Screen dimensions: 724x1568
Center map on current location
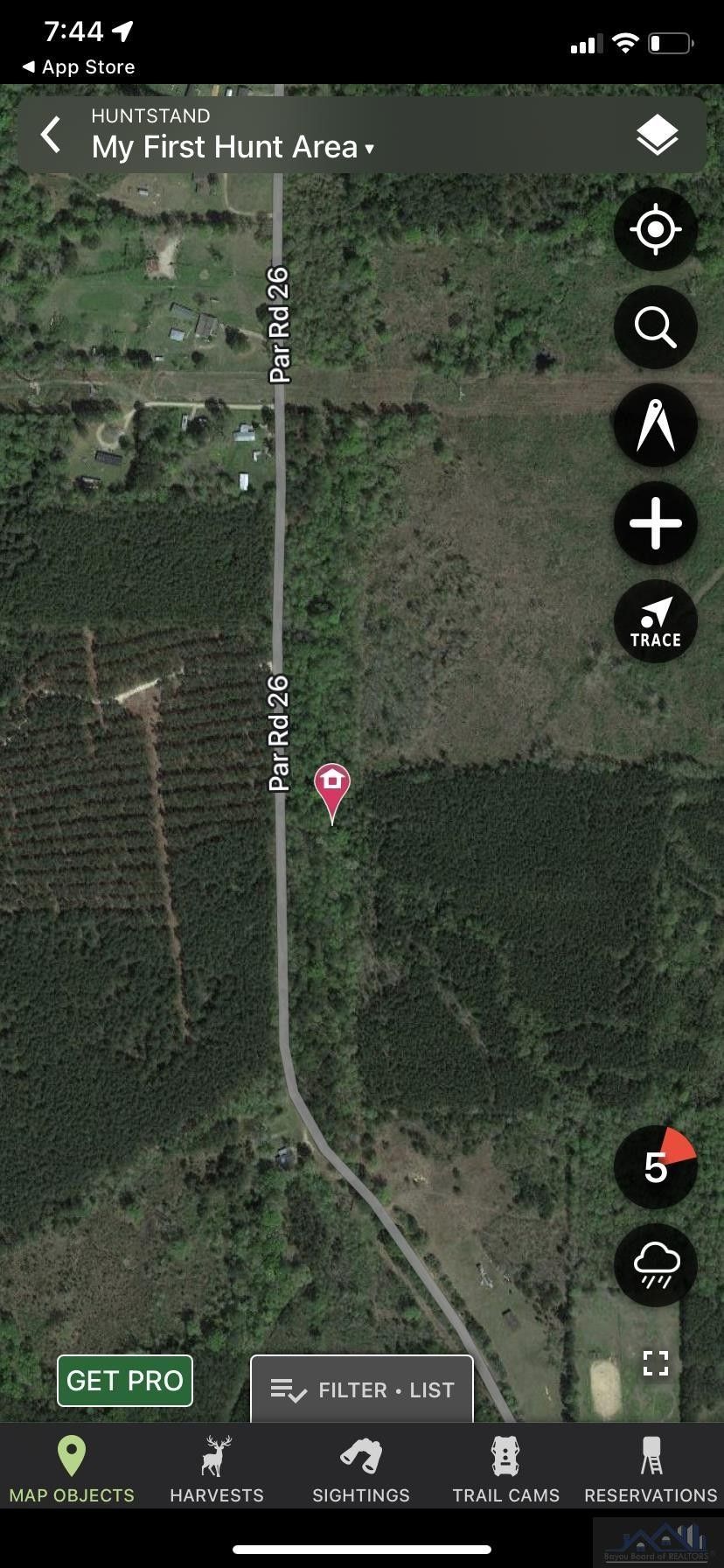coord(656,229)
